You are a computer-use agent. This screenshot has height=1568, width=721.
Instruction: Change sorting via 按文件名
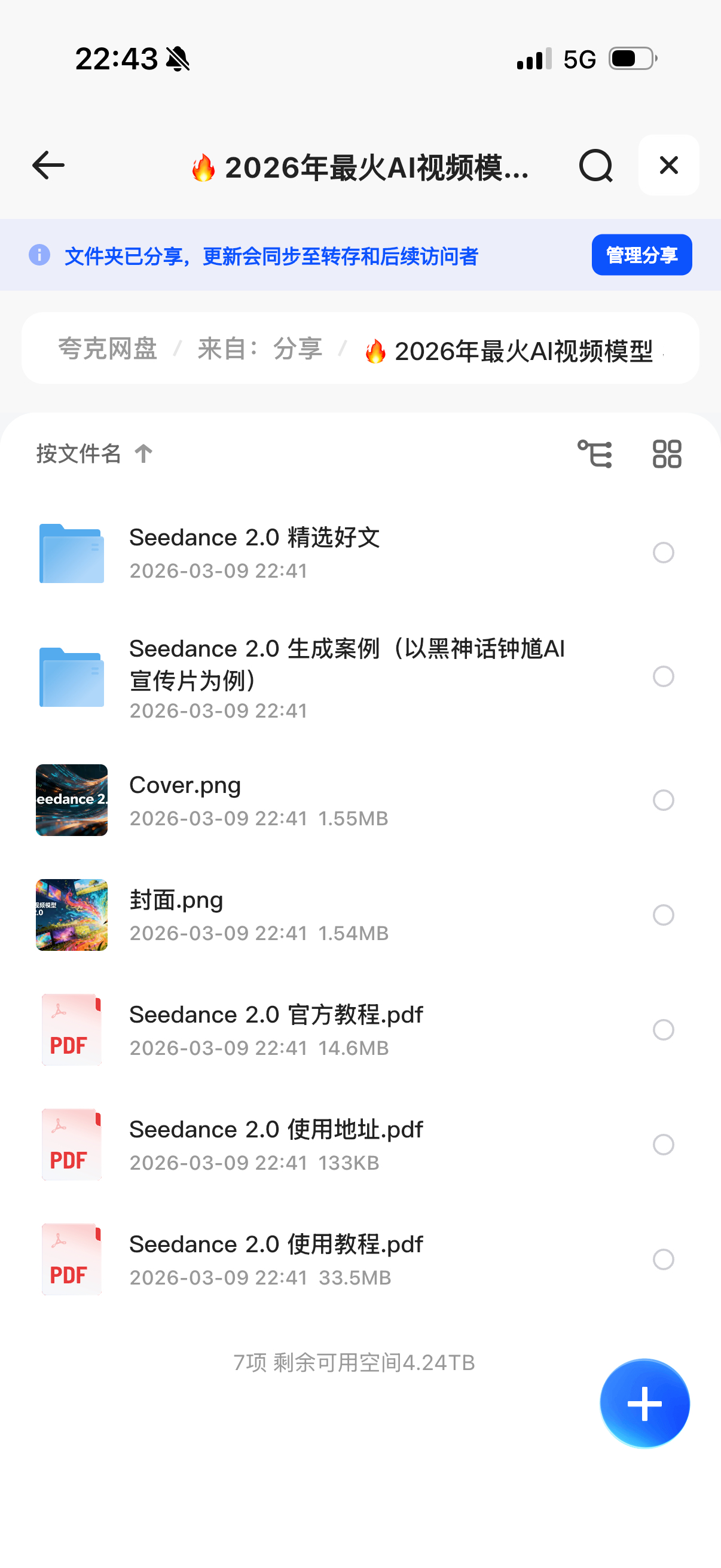94,453
